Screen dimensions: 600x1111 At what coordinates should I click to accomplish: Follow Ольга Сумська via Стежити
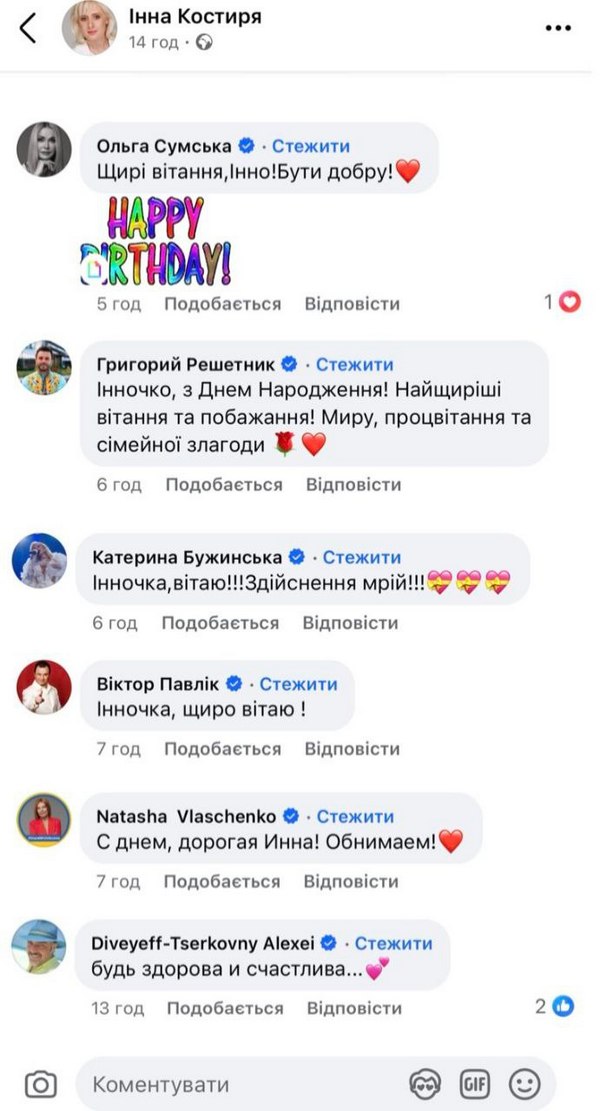(311, 146)
